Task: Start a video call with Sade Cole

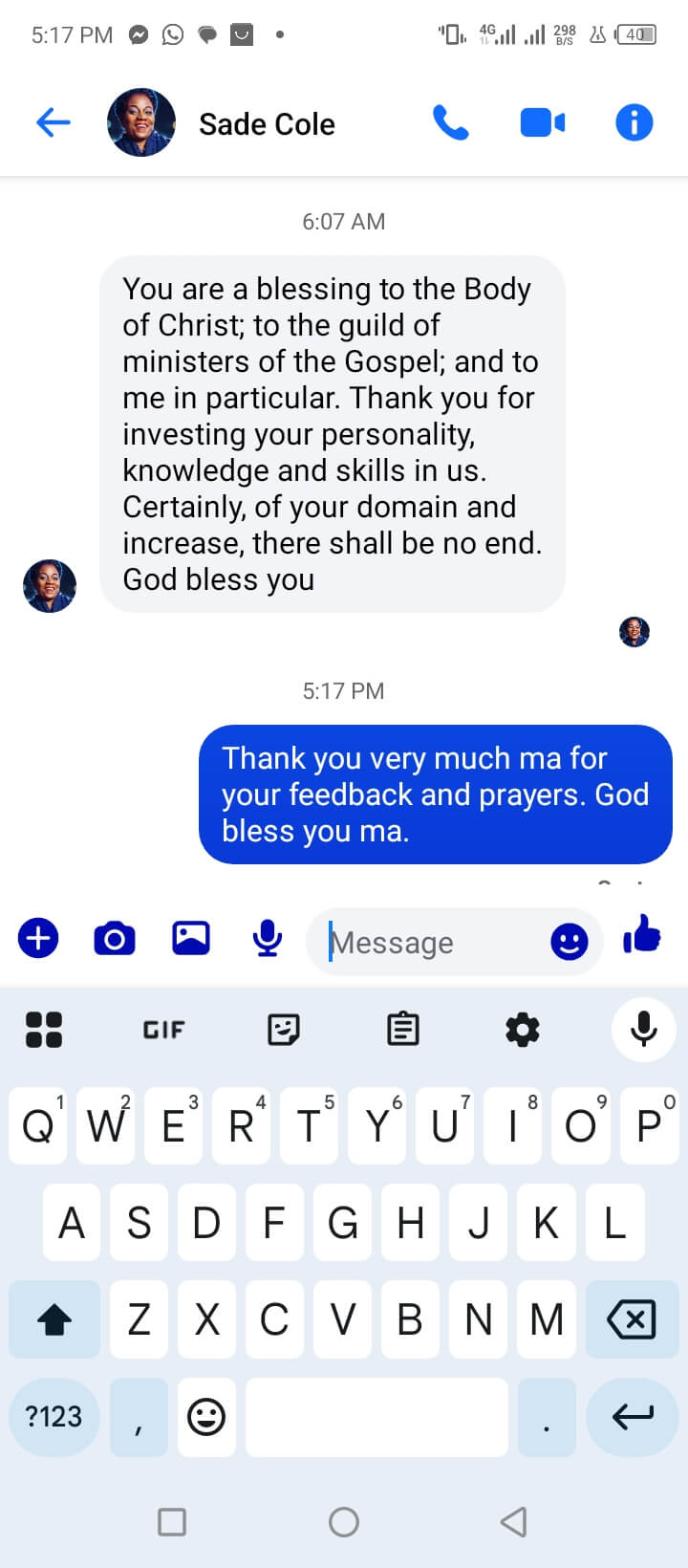Action: point(542,122)
